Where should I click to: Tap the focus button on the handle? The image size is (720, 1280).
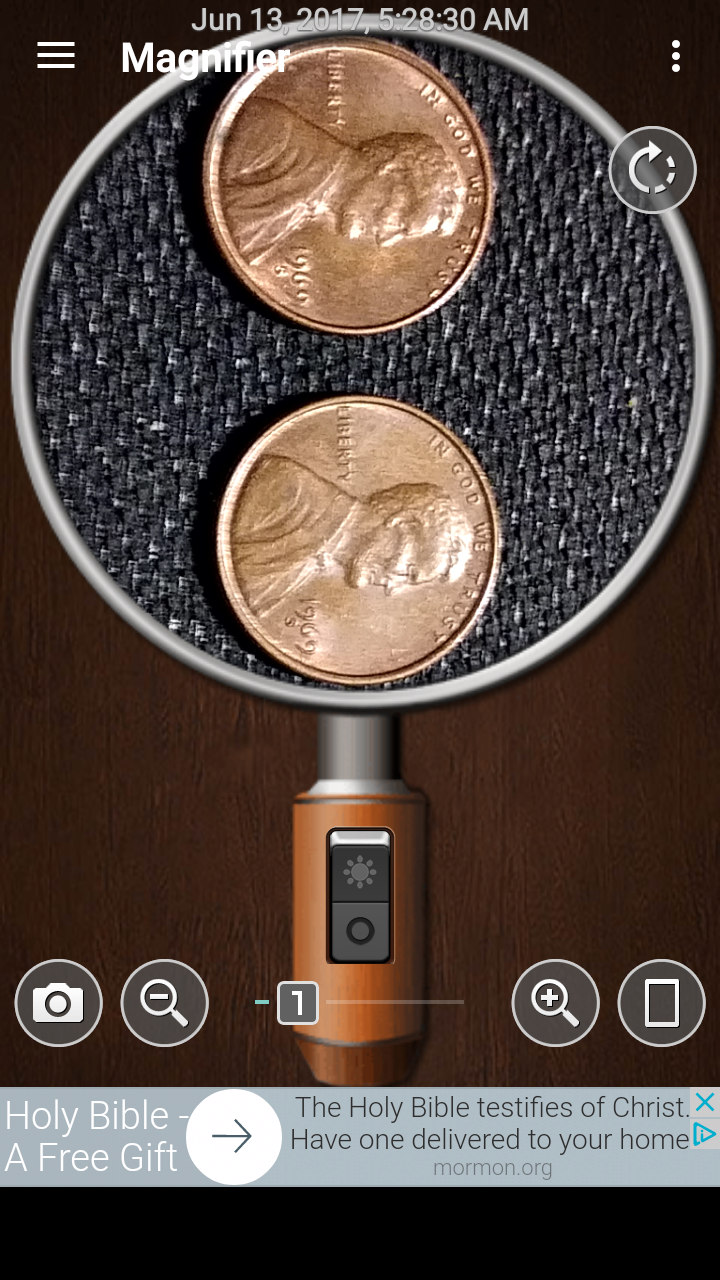coord(360,932)
